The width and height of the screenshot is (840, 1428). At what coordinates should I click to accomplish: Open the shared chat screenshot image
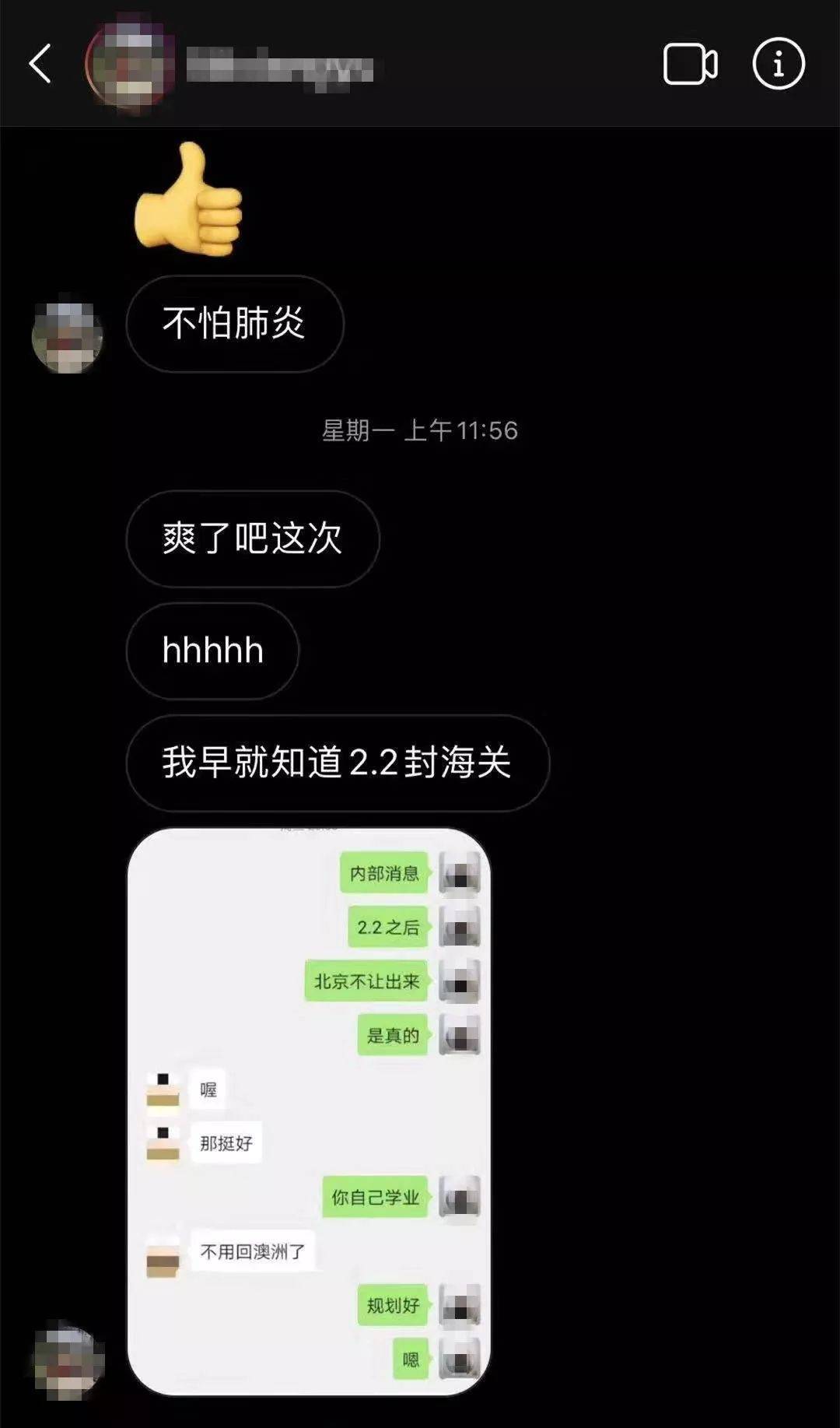(x=309, y=1113)
